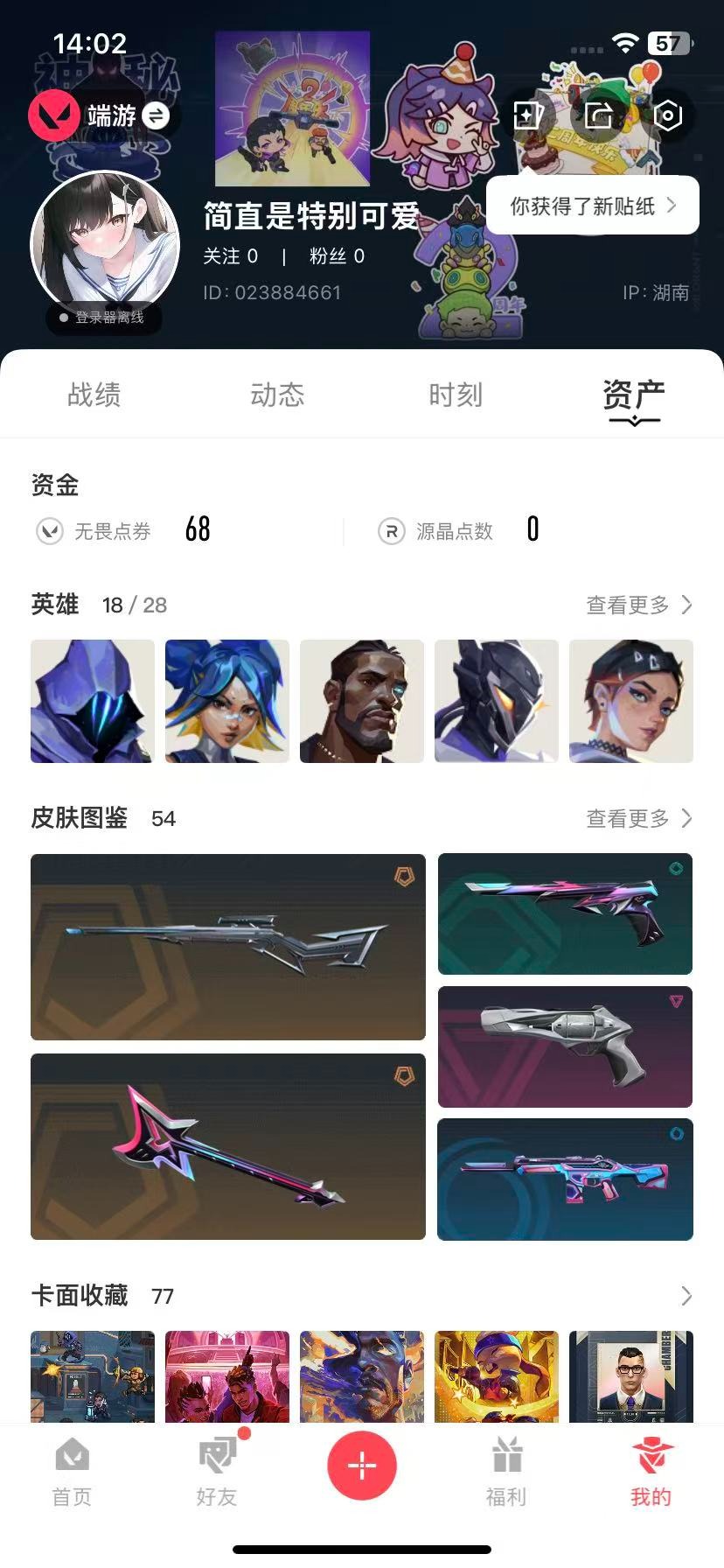724x1568 pixels.
Task: Create a new post with the plus button
Action: [362, 1465]
